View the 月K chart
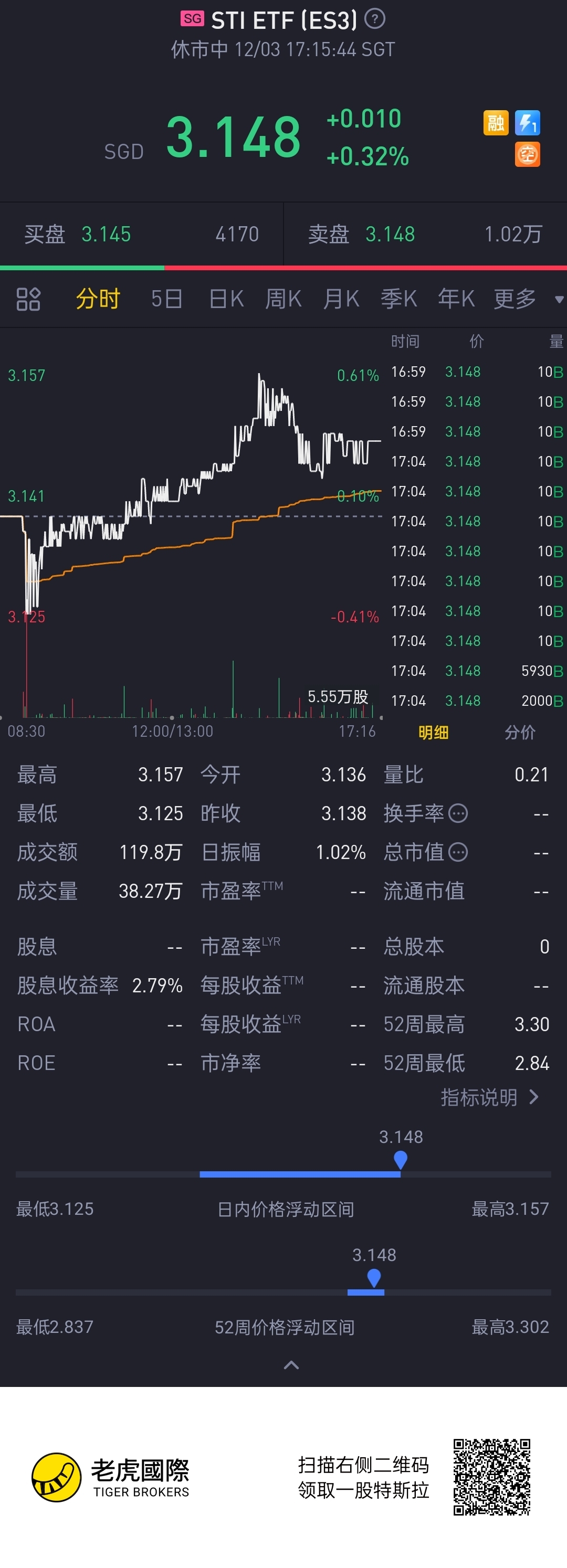This screenshot has height=1568, width=567. (x=341, y=299)
